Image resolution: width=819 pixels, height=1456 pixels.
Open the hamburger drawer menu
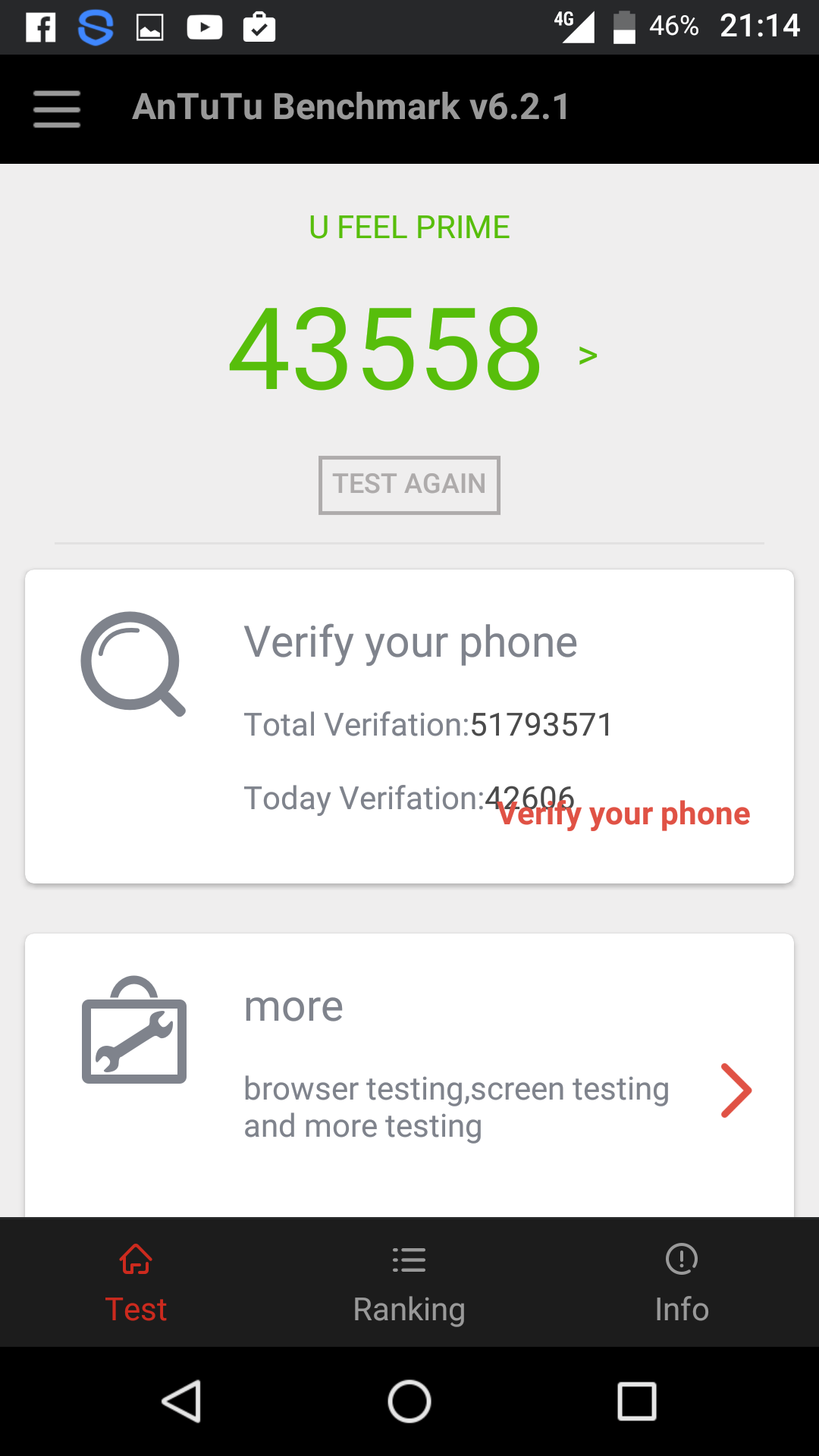coord(57,108)
